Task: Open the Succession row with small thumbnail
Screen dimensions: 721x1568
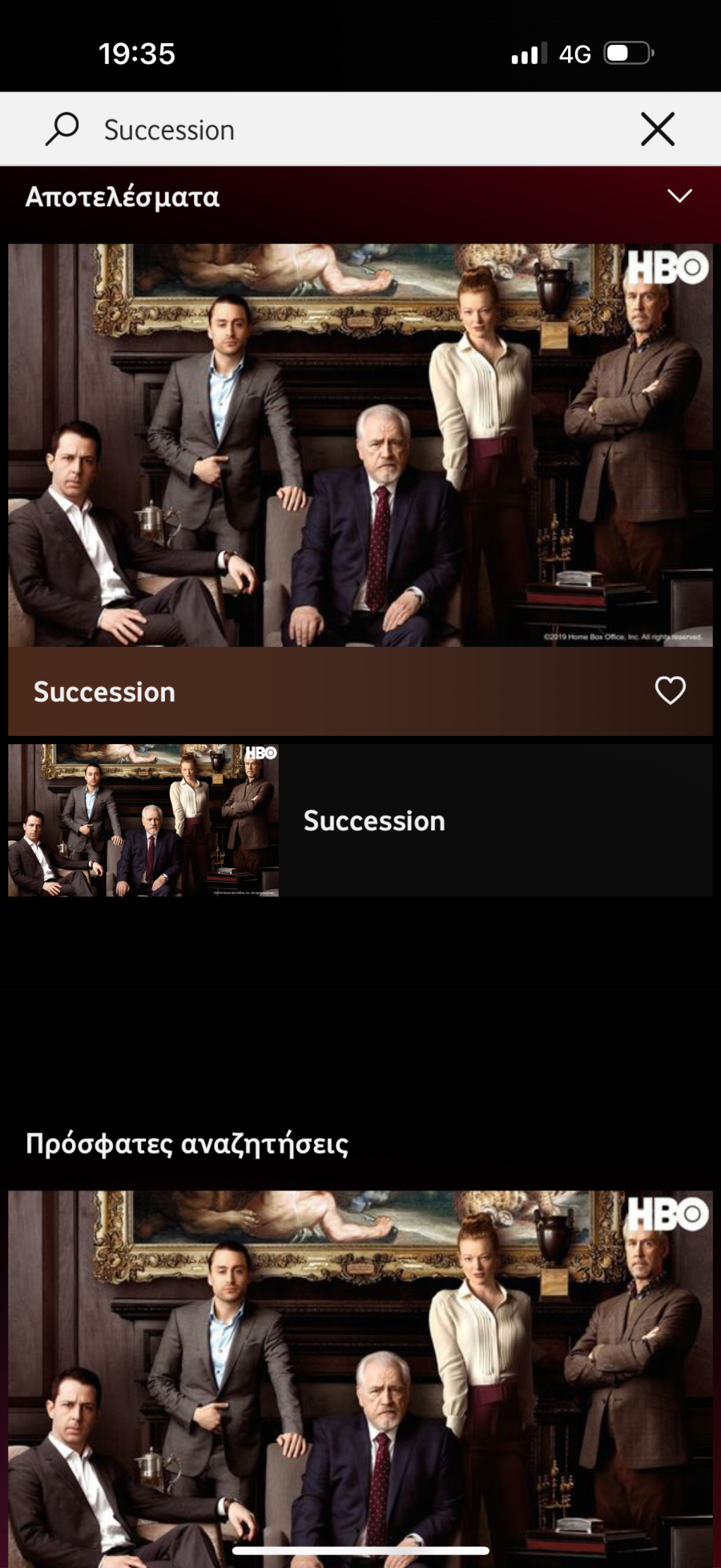Action: pos(360,820)
